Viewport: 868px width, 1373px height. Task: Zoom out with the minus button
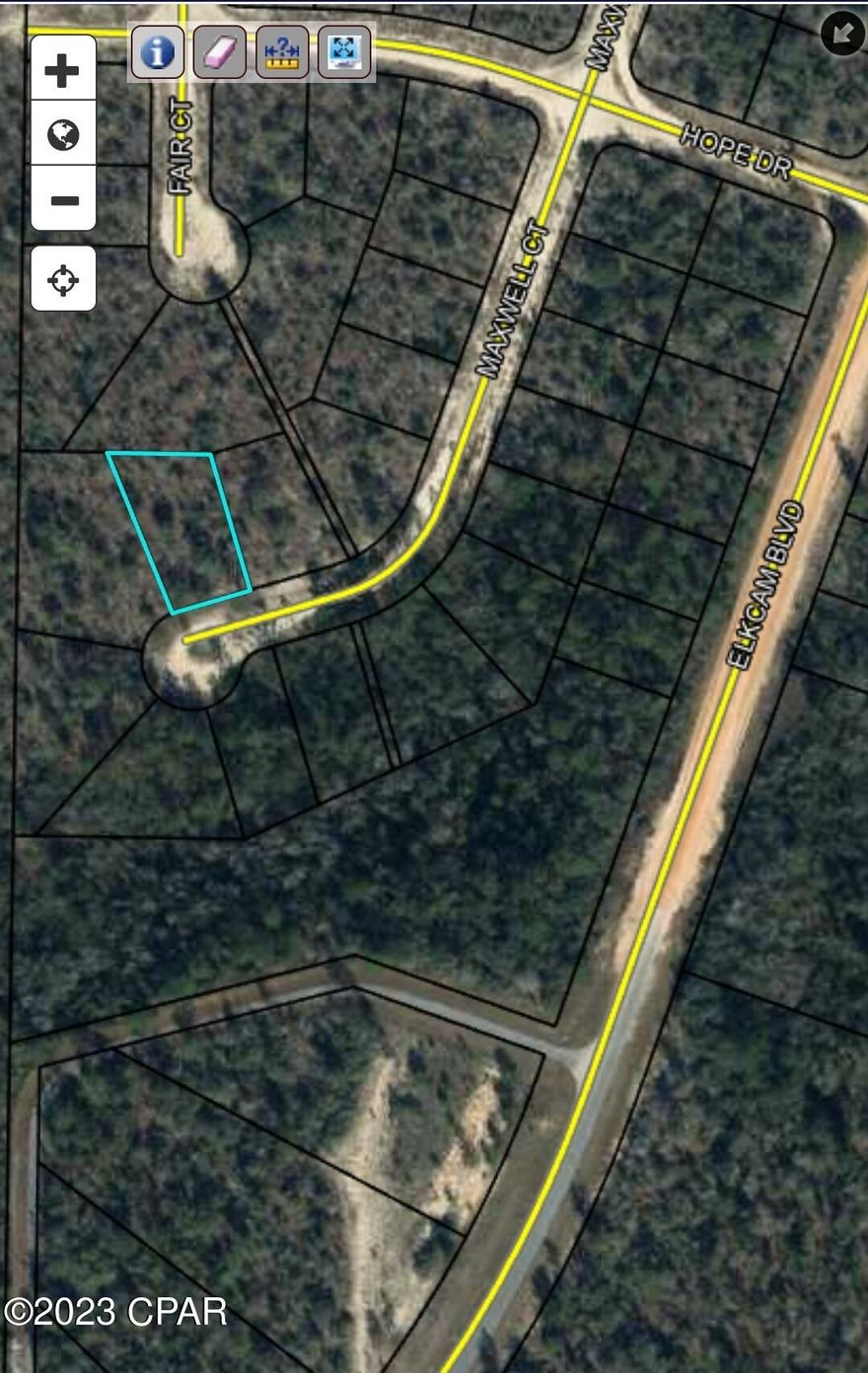tap(62, 199)
